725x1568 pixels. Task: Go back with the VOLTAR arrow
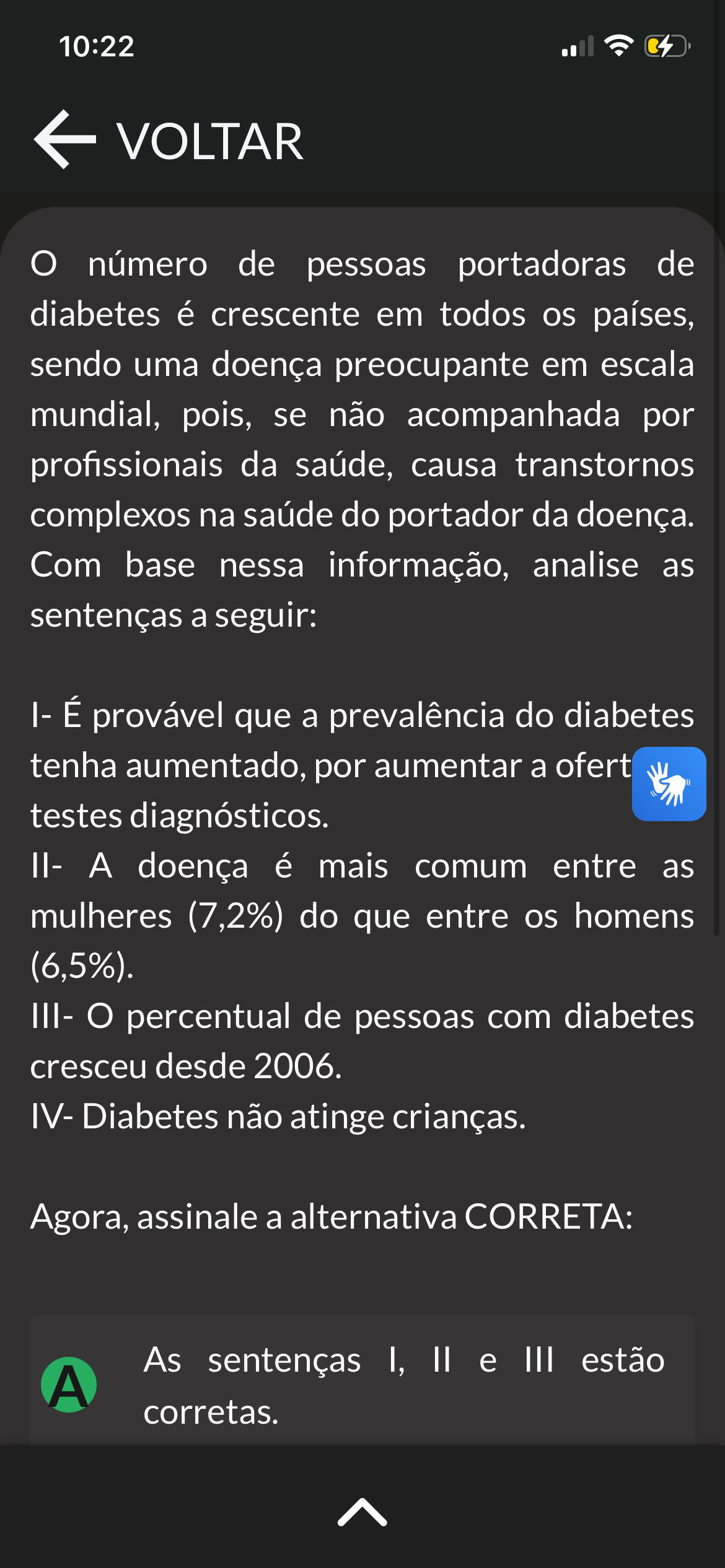coord(65,140)
